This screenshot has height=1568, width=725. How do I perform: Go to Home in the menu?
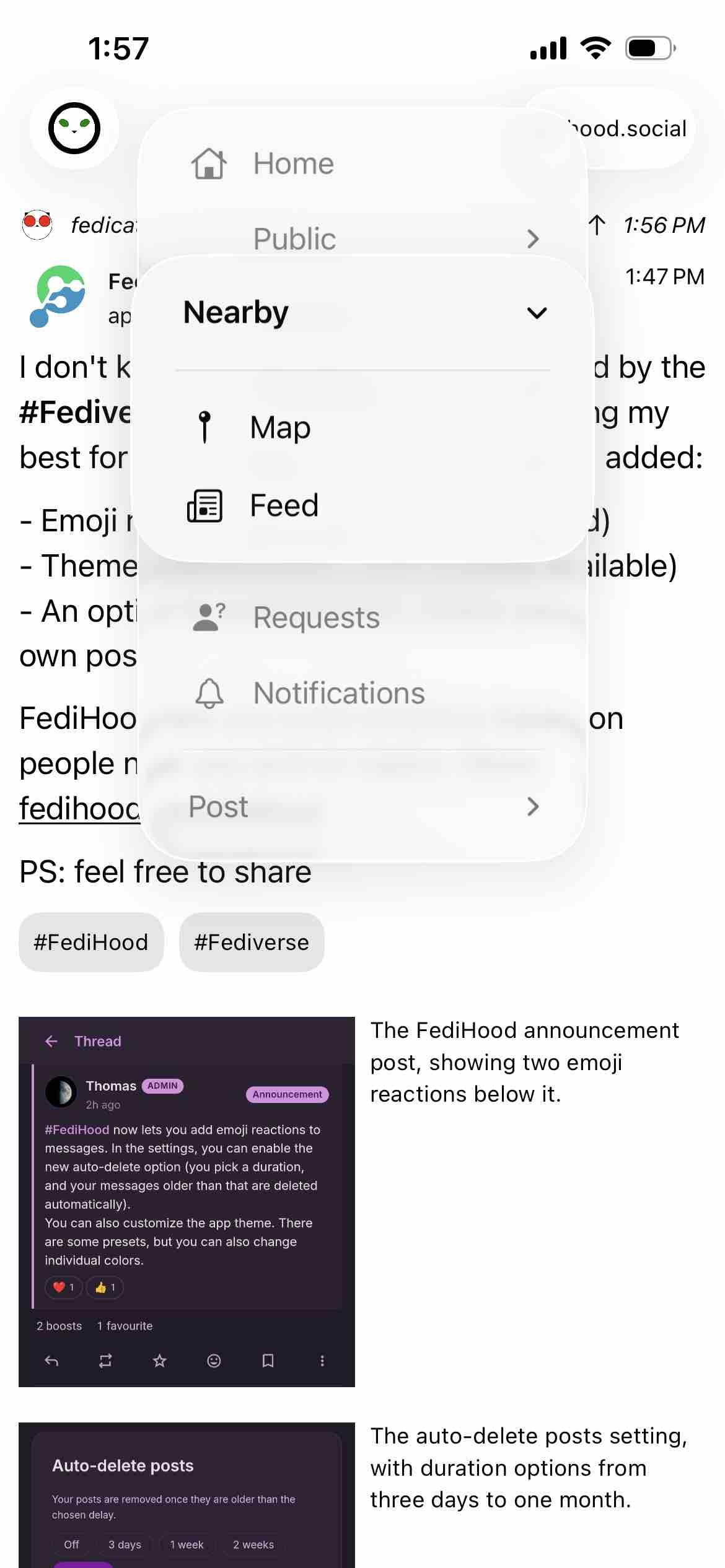[x=362, y=163]
